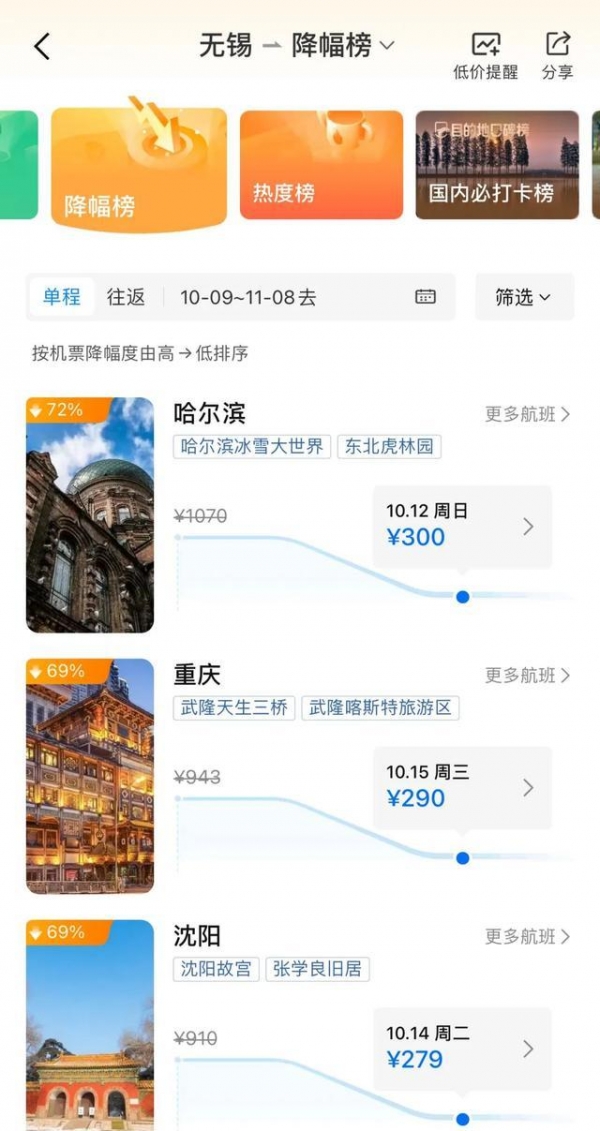Switch to 往返 round trips

coord(126,297)
